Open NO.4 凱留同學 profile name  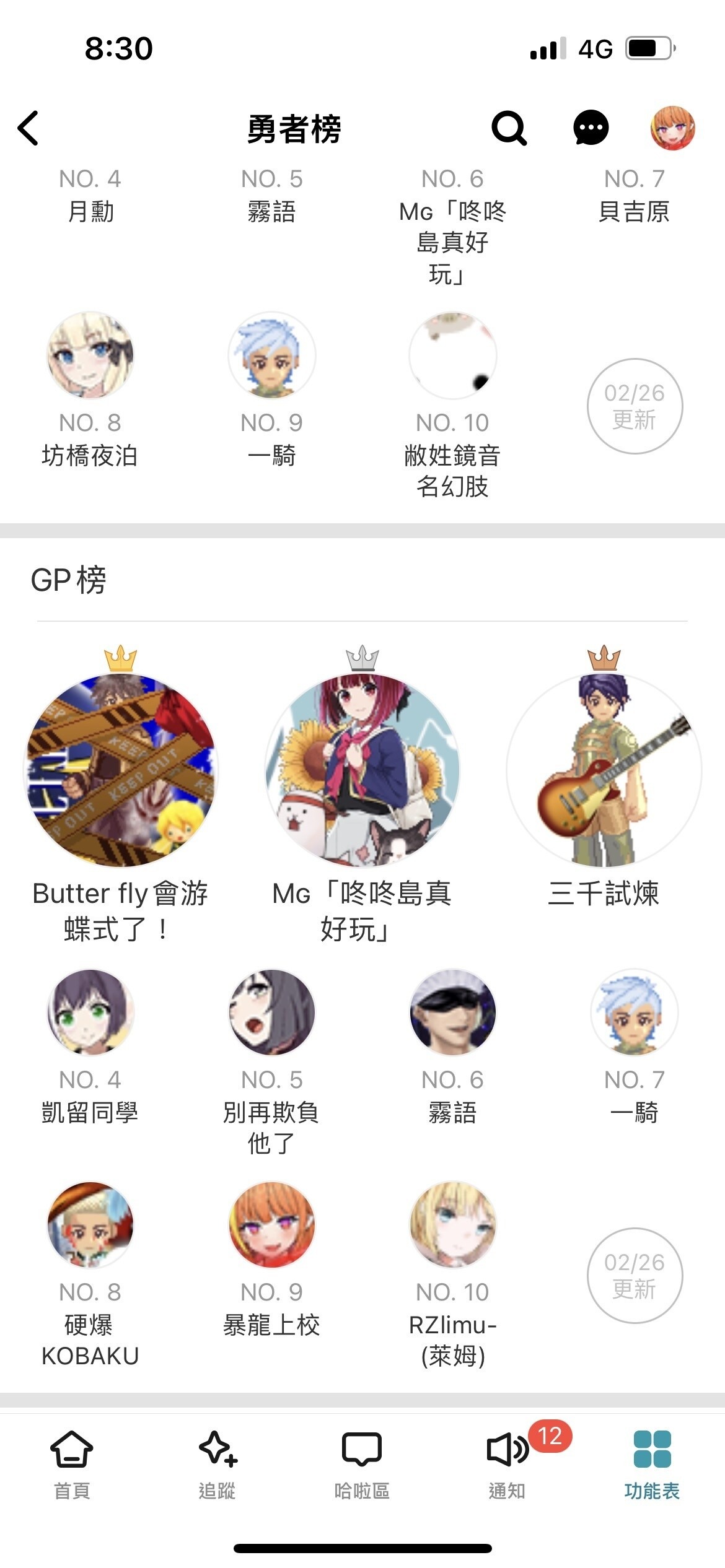tap(90, 1113)
